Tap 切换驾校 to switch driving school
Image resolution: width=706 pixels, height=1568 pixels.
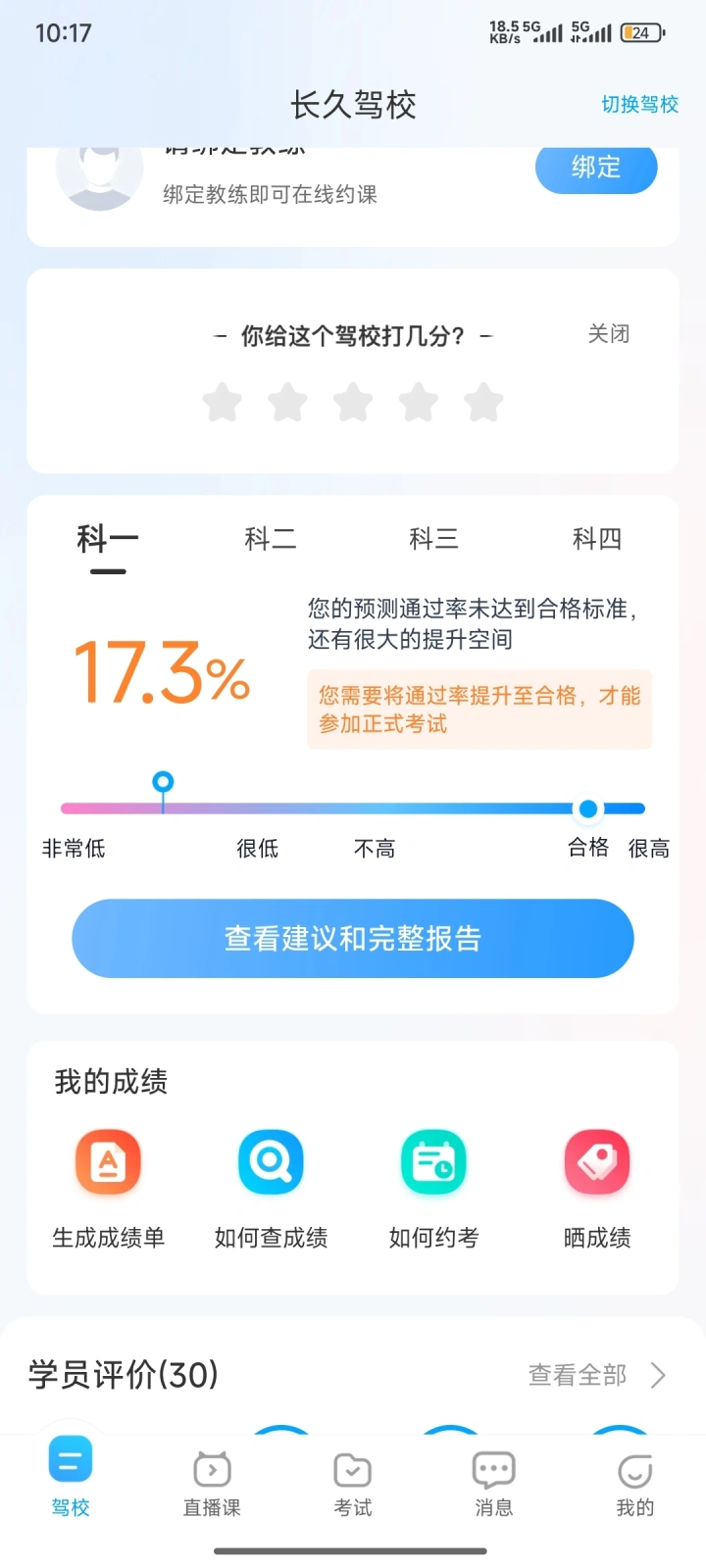[639, 105]
